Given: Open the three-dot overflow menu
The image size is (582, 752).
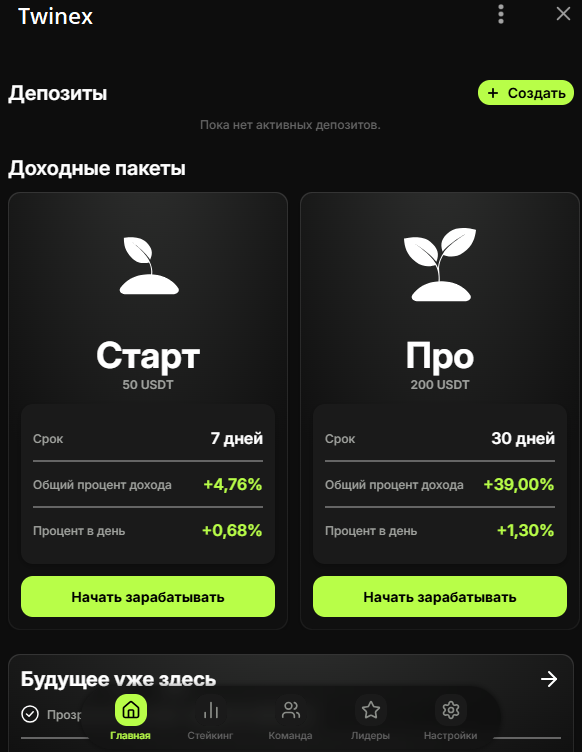Looking at the screenshot, I should pos(501,14).
